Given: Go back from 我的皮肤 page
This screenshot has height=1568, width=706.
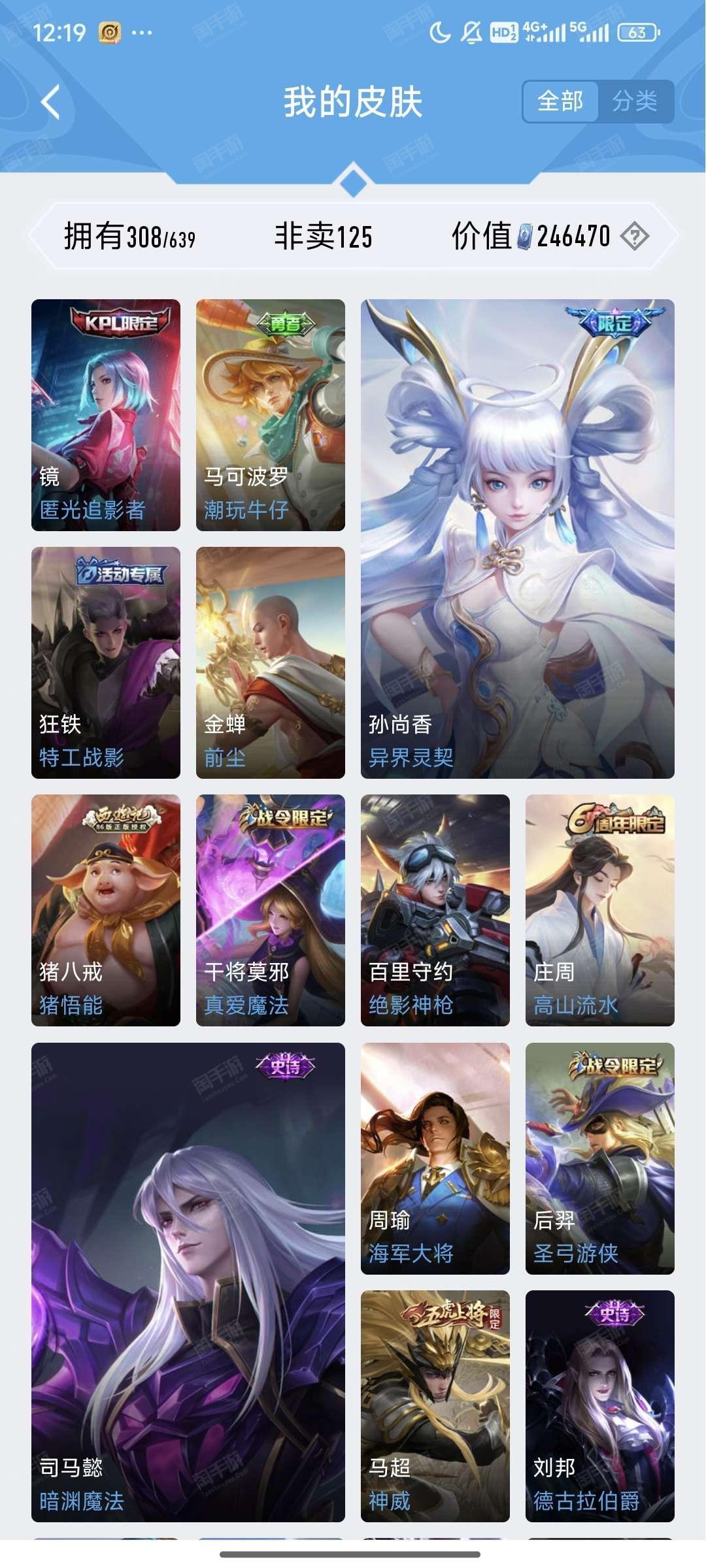Looking at the screenshot, I should coord(50,103).
